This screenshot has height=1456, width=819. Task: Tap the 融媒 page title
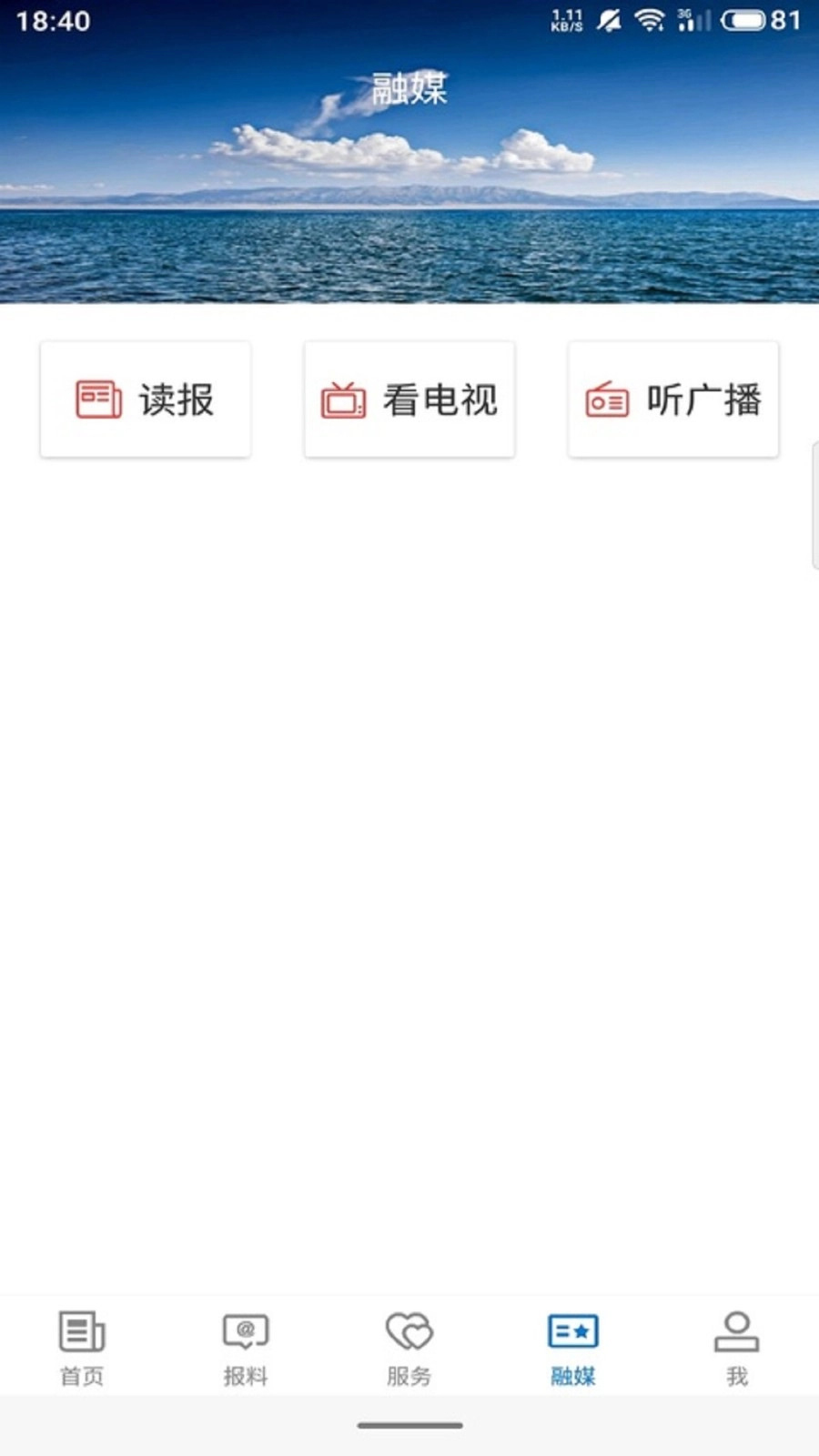pos(409,86)
